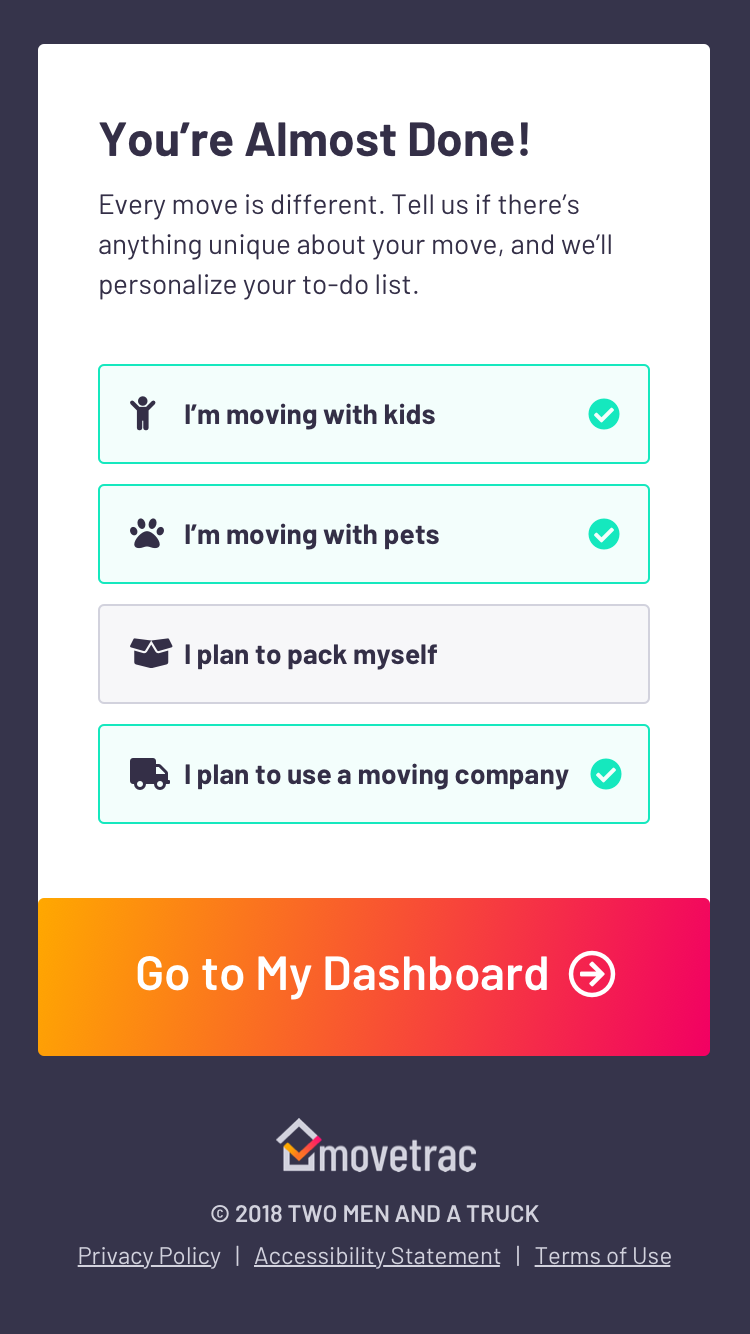Deselect the moving with kids option
The width and height of the screenshot is (750, 1334).
374,414
